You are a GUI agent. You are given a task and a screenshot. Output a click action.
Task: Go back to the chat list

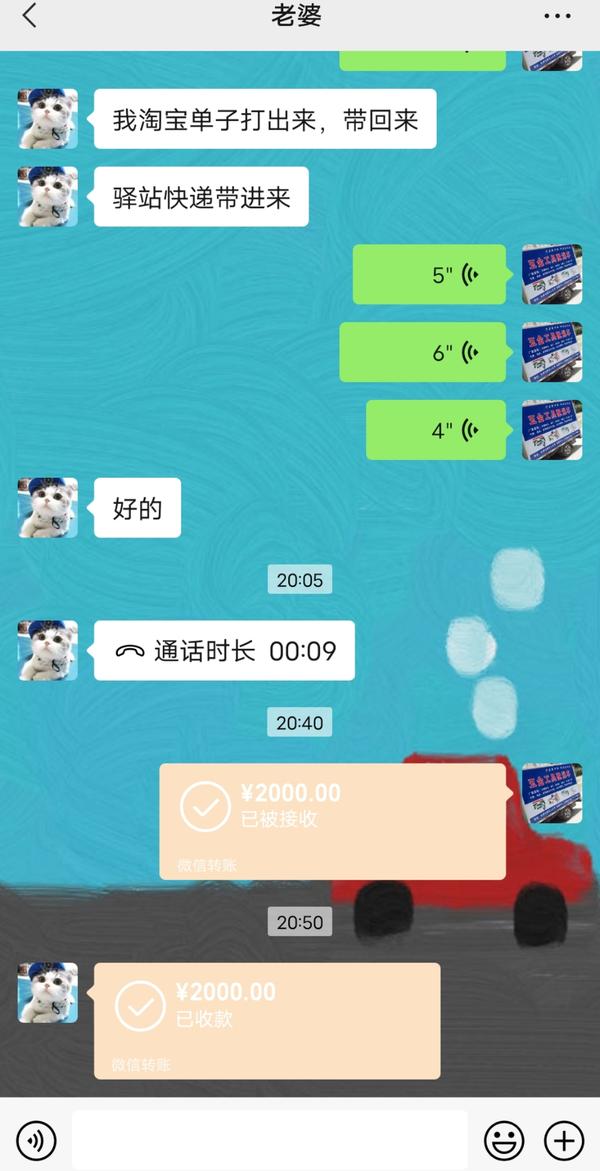[29, 16]
